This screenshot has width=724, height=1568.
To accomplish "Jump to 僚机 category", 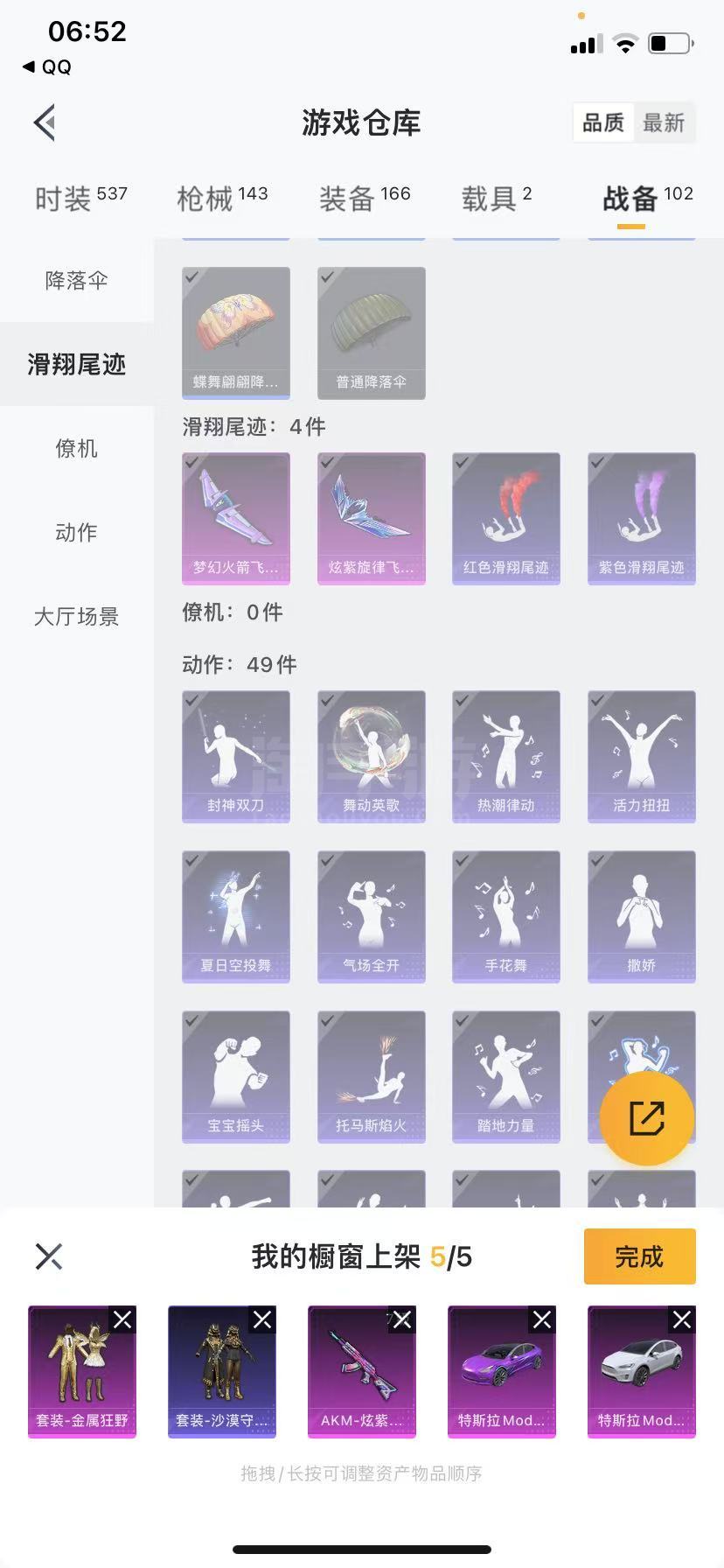I will click(x=77, y=448).
